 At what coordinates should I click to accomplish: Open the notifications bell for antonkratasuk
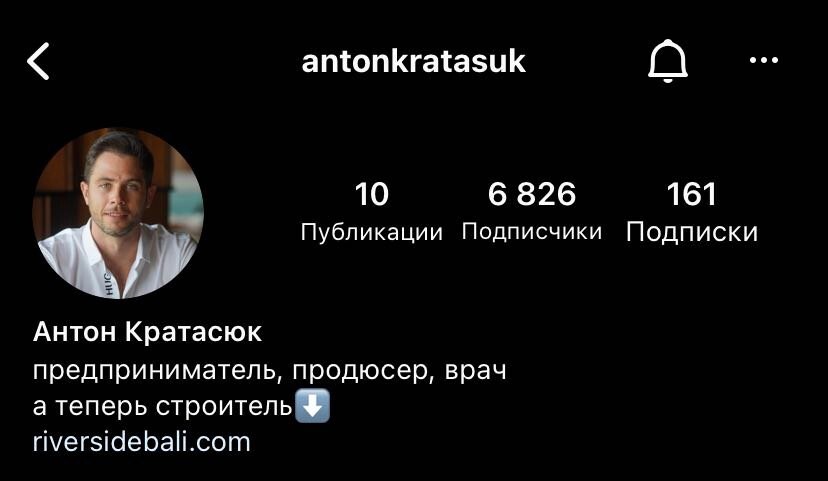pos(669,63)
